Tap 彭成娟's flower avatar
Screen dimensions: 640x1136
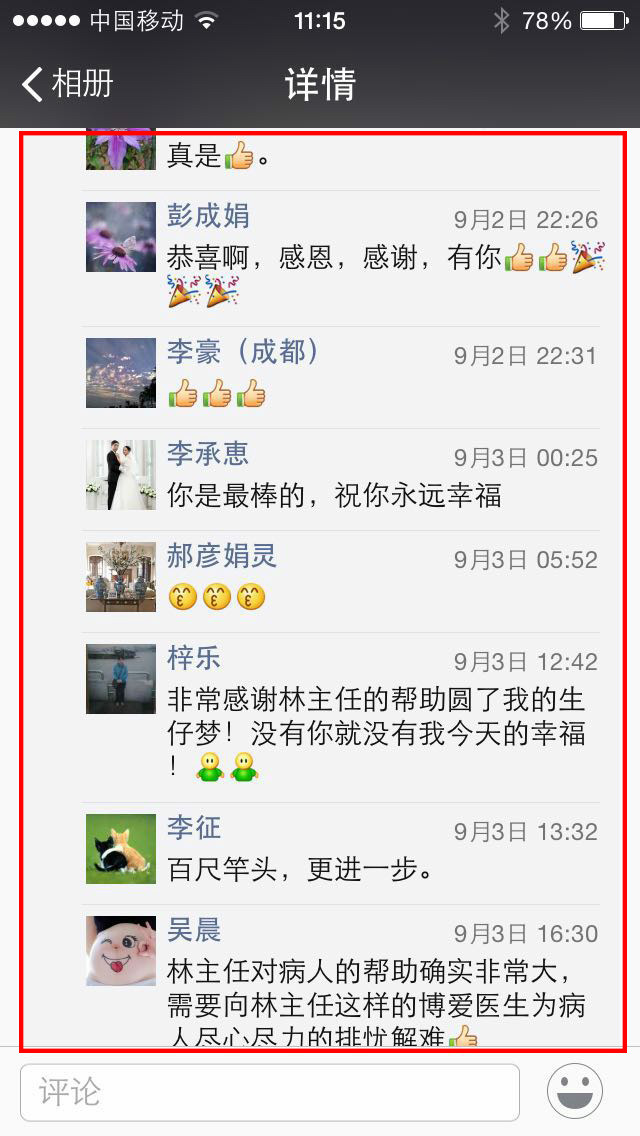[121, 237]
